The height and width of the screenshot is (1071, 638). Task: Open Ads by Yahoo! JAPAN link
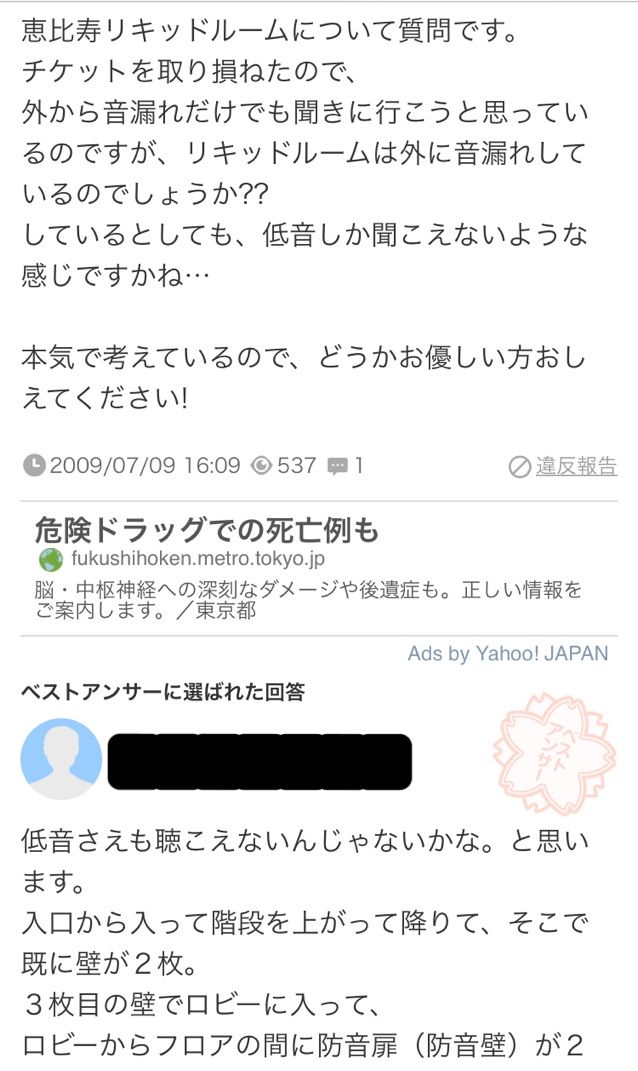pyautogui.click(x=508, y=654)
